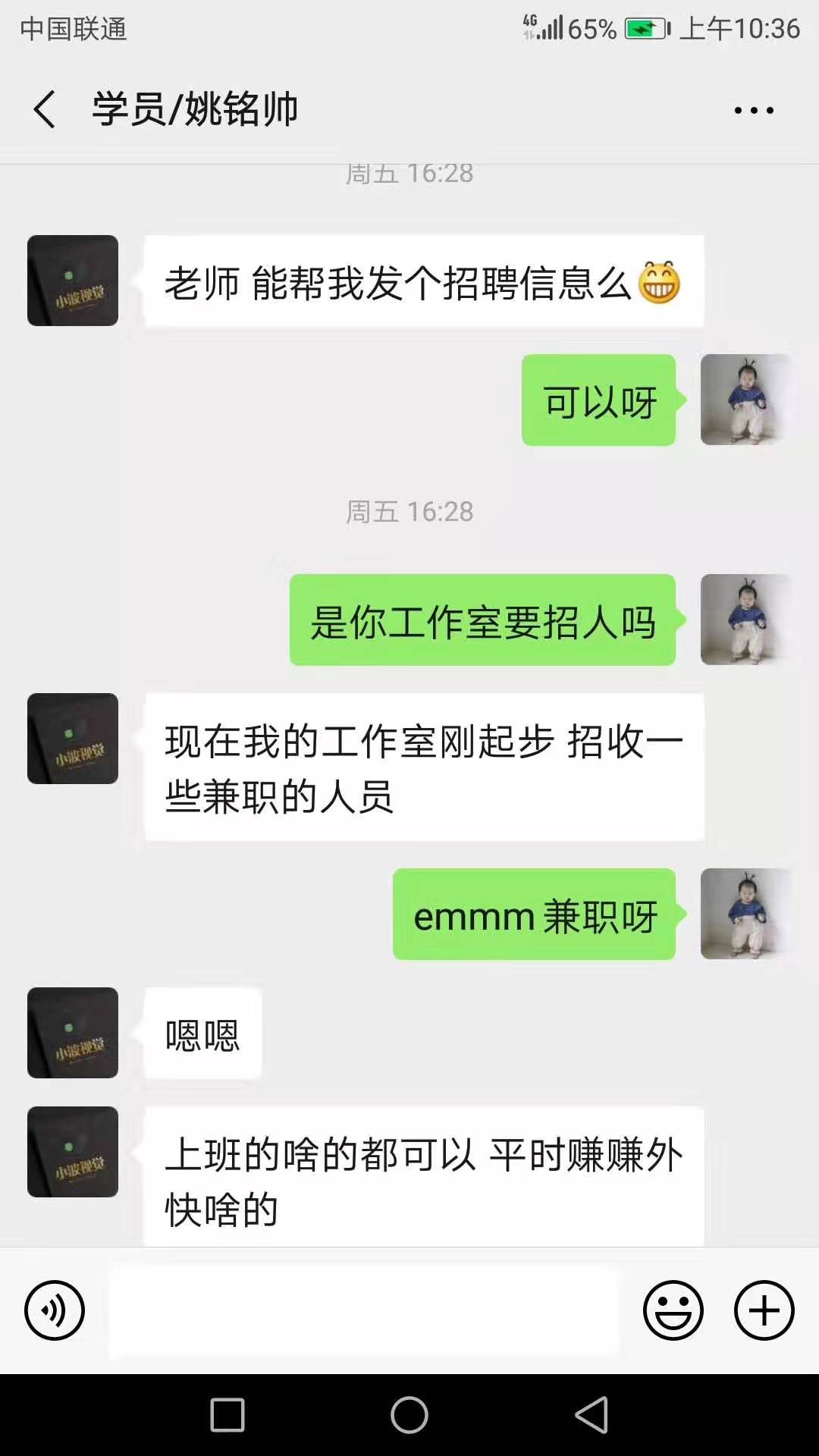Screen dimensions: 819x1456
Task: Switch to voice message input
Action: pyautogui.click(x=55, y=1310)
